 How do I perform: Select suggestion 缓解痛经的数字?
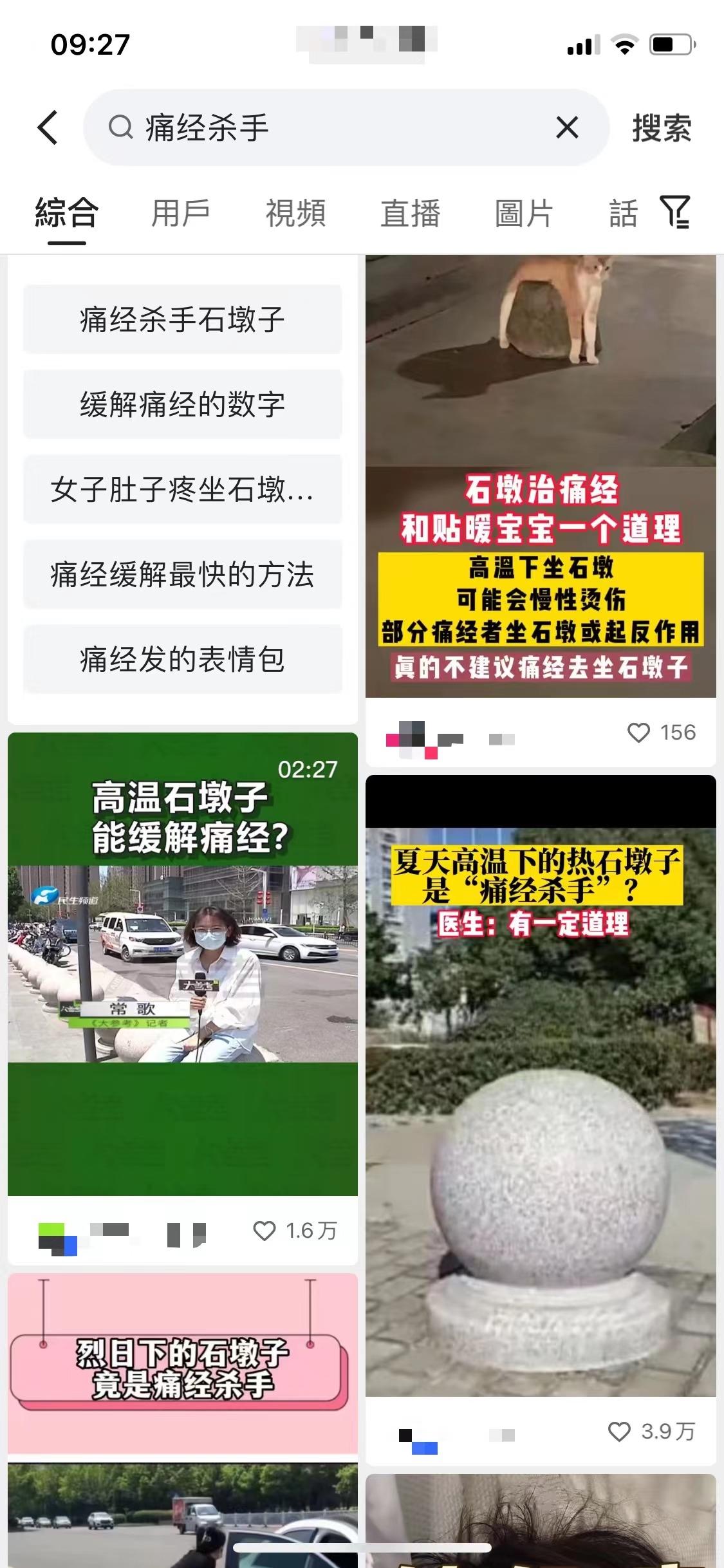point(183,404)
